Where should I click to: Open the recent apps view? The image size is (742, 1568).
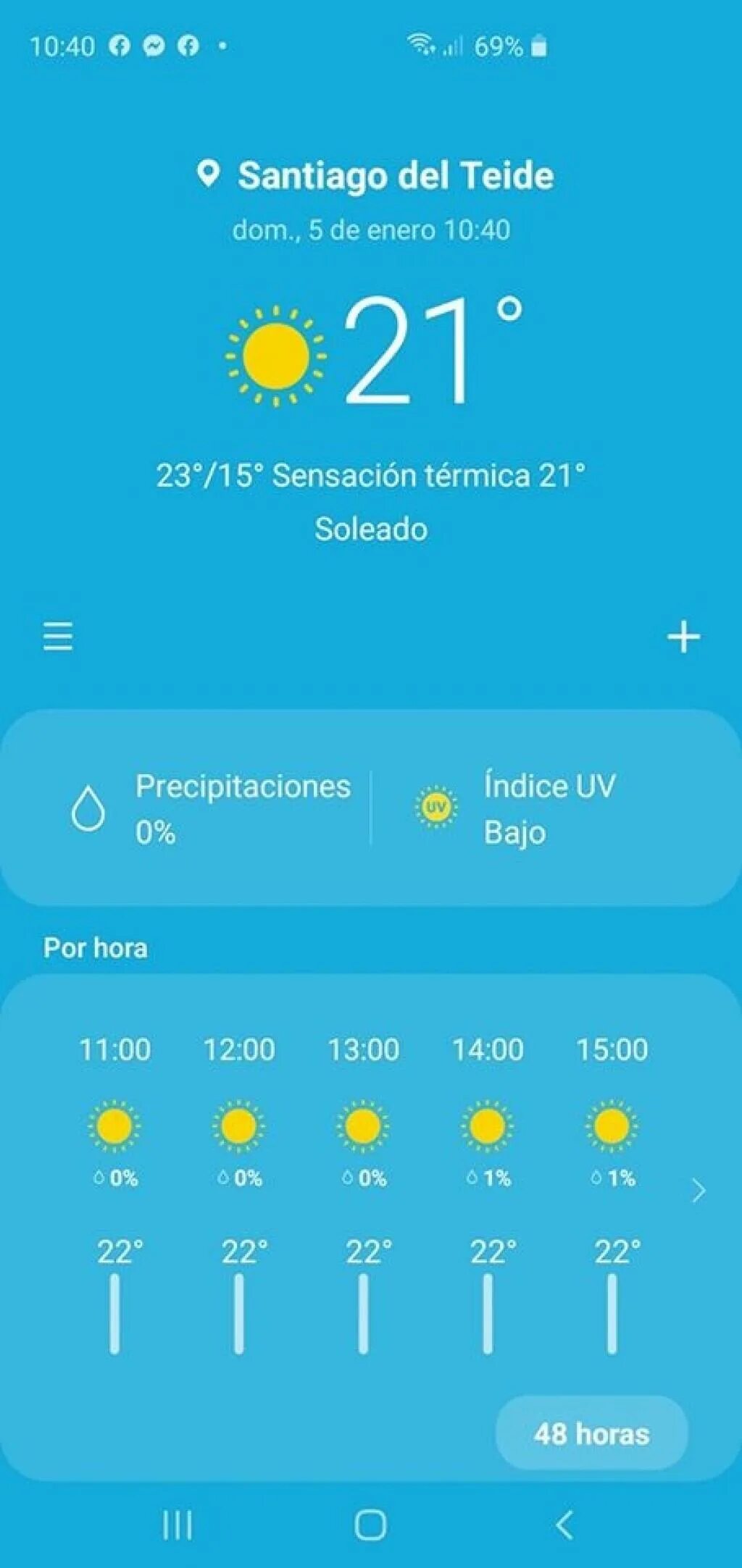pyautogui.click(x=178, y=1525)
